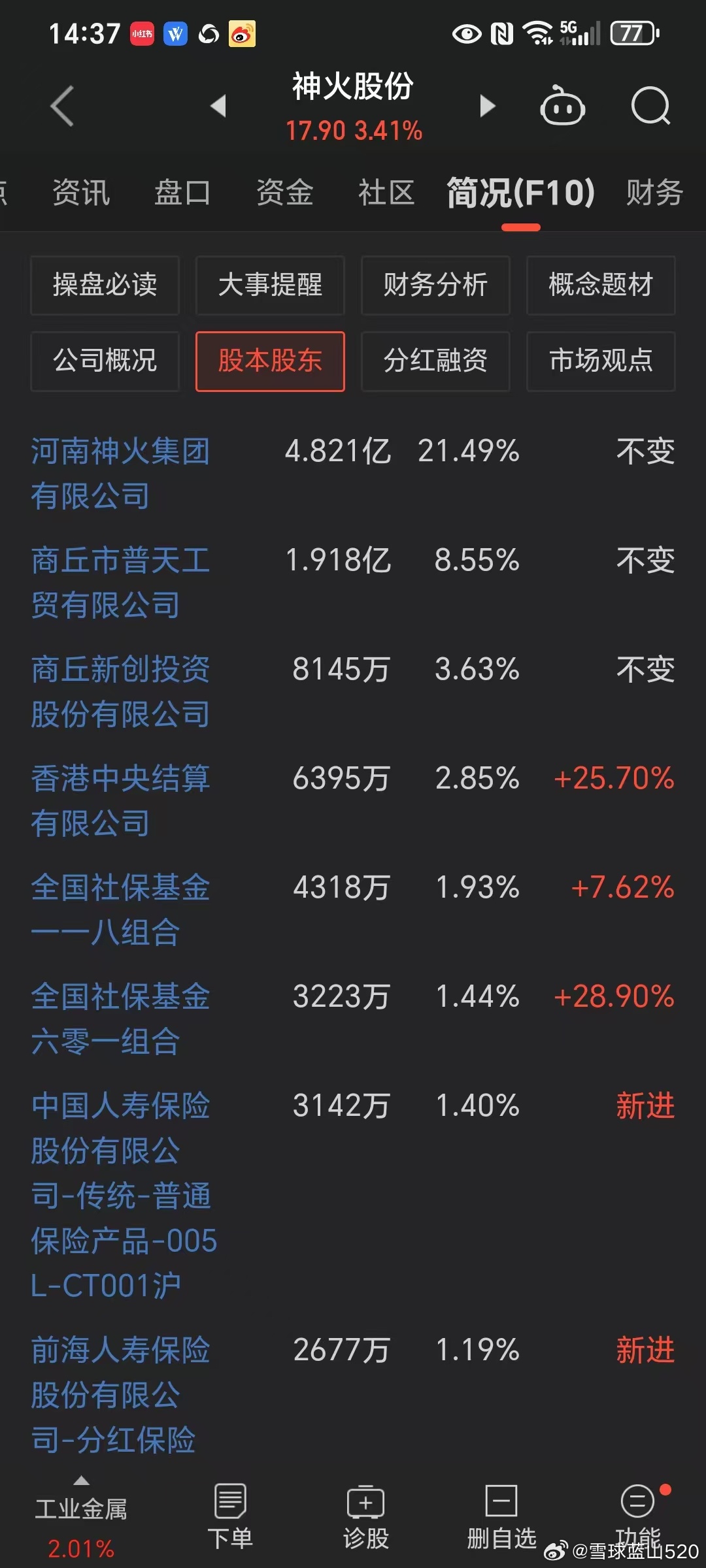Select the 分红融资 section

click(x=435, y=361)
